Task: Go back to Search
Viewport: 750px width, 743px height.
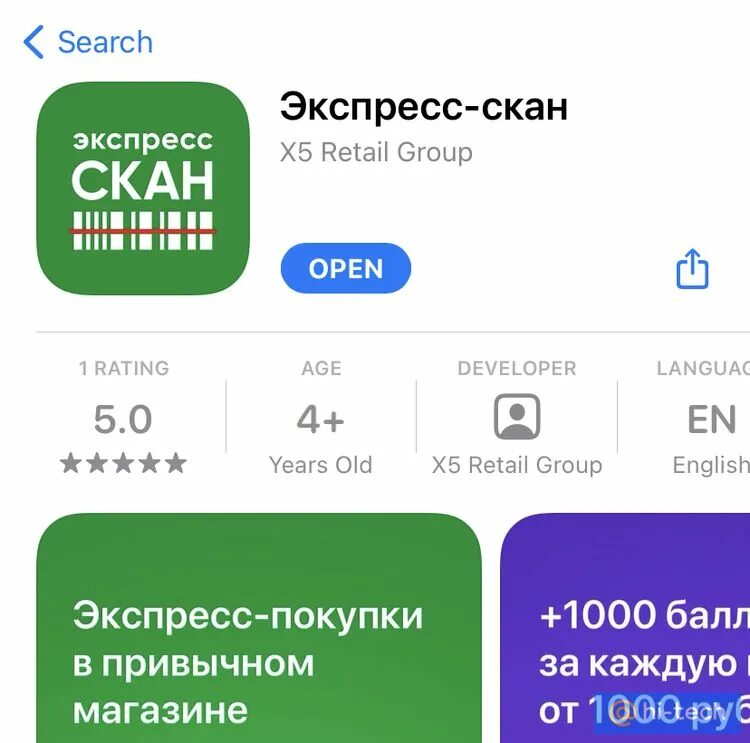Action: [x=88, y=43]
